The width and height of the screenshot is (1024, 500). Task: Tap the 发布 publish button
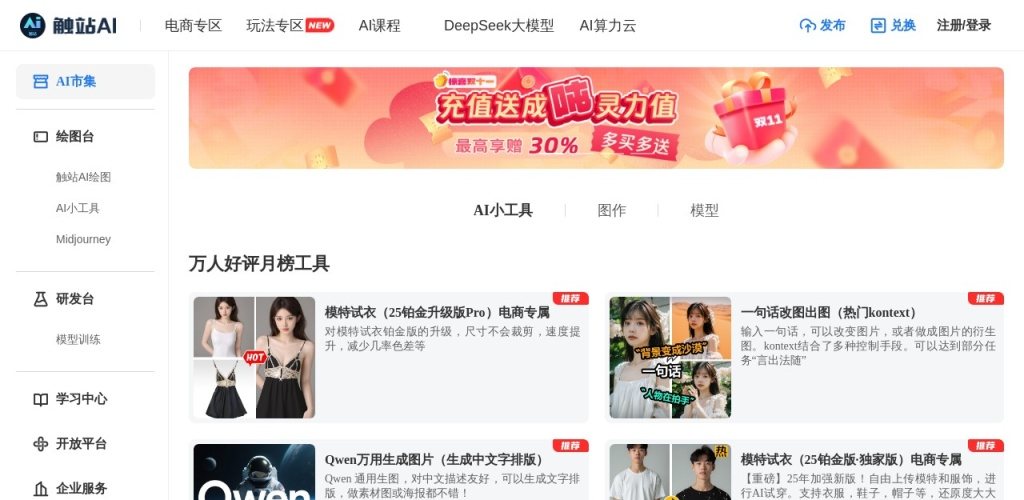point(822,25)
